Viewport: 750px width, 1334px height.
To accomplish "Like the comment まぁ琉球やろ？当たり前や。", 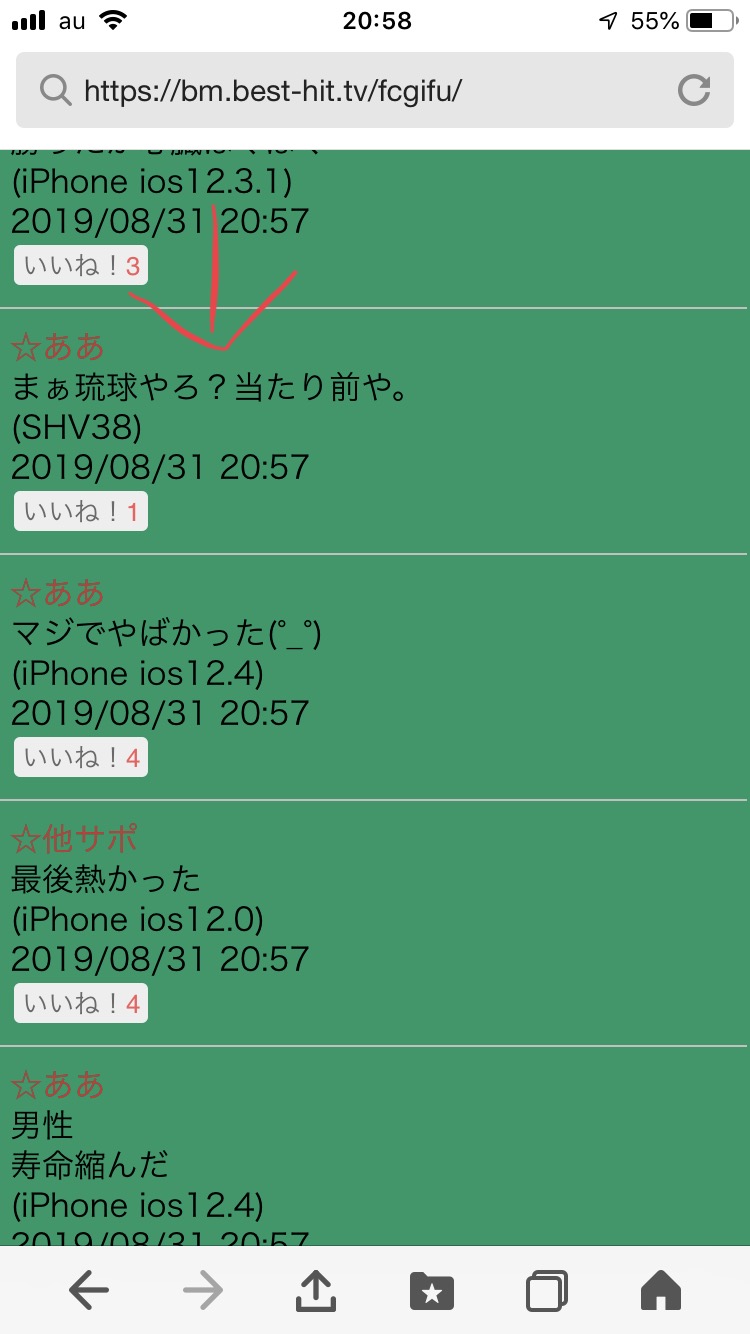I will pyautogui.click(x=81, y=512).
